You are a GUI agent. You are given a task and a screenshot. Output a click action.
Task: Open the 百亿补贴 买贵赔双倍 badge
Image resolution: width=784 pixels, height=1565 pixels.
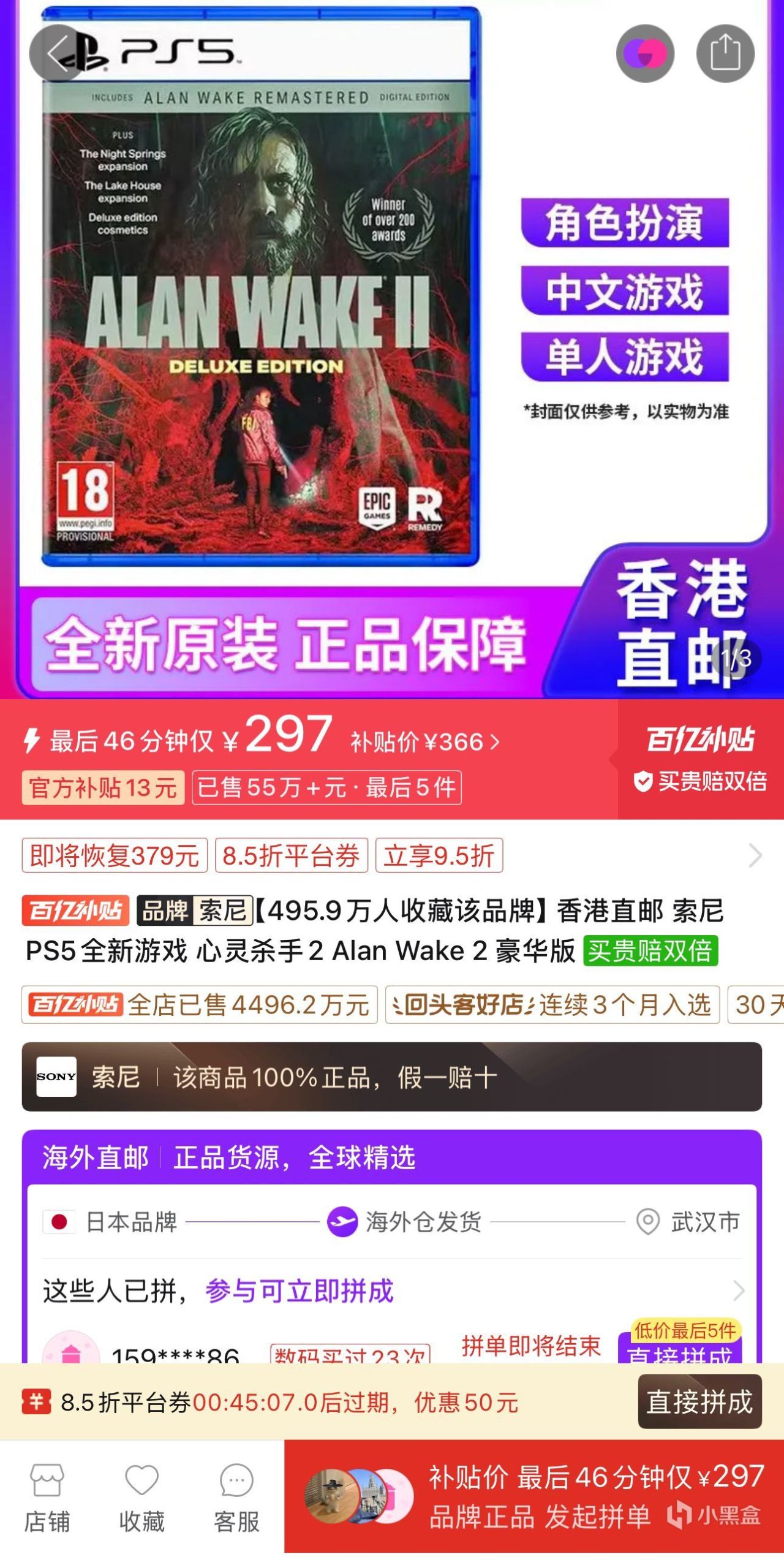(700, 759)
